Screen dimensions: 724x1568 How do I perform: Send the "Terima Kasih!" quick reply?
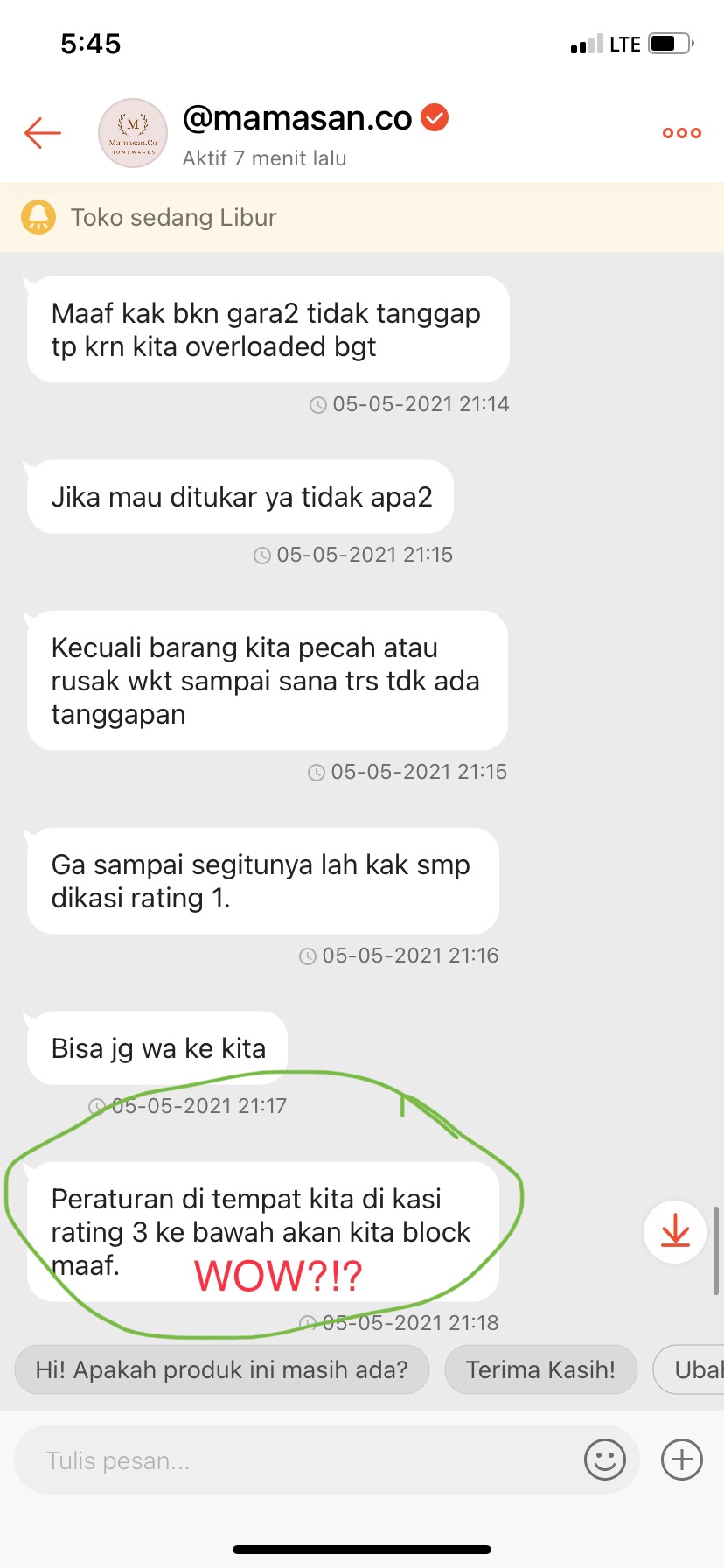(x=540, y=1369)
